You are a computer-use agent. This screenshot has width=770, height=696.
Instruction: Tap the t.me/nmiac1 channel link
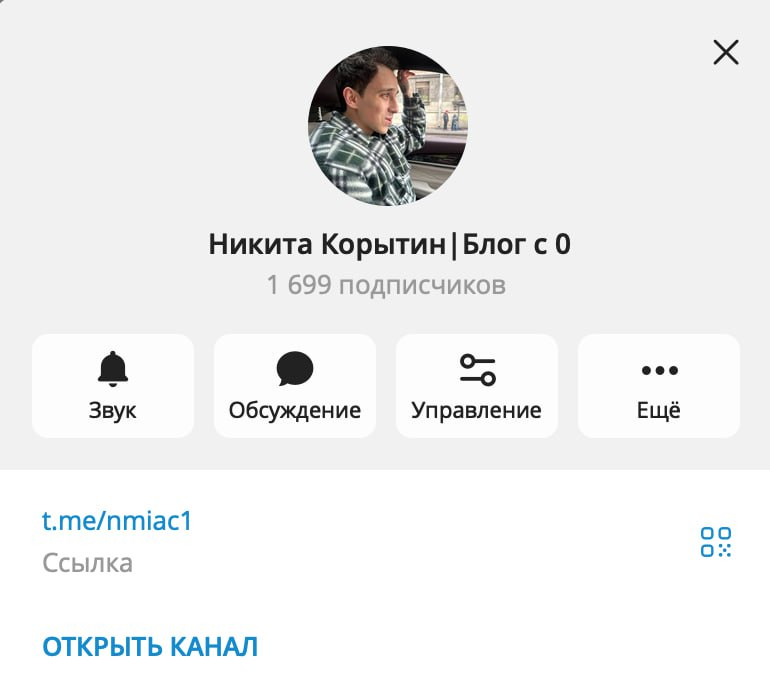(x=116, y=521)
